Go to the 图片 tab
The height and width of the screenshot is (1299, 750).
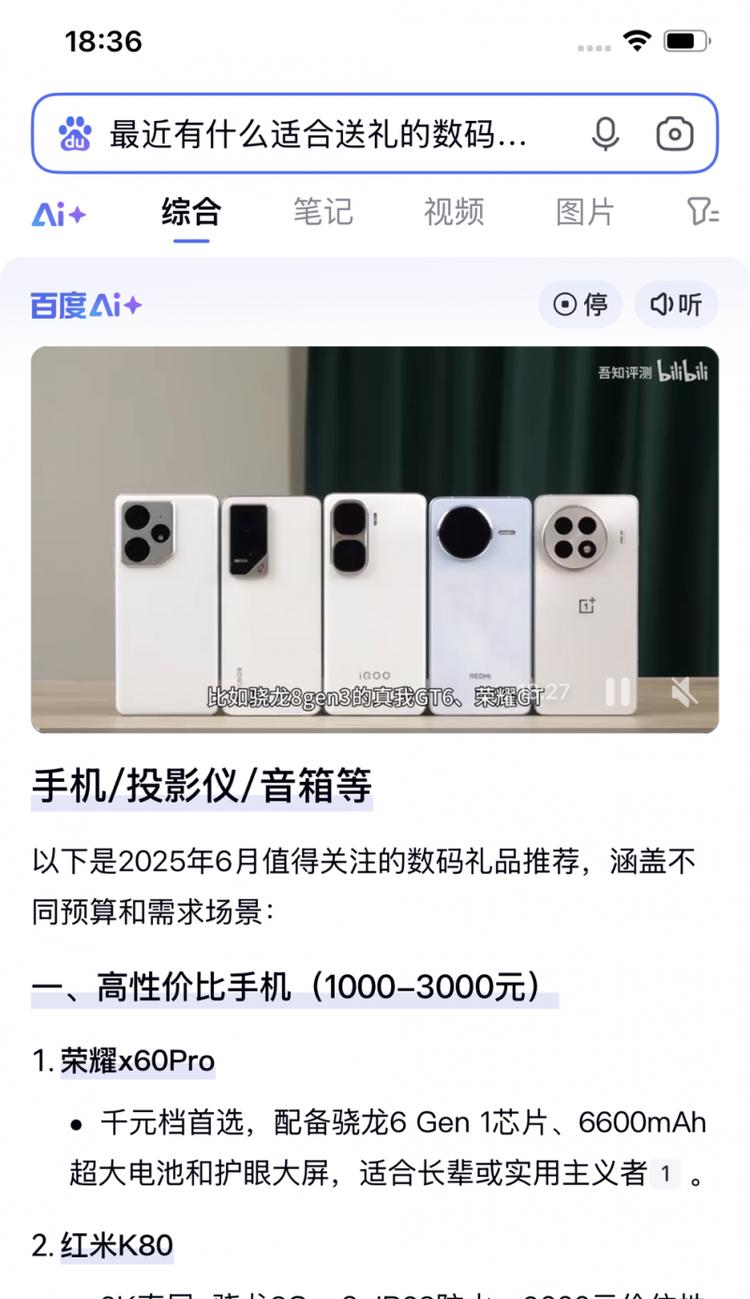pos(585,212)
